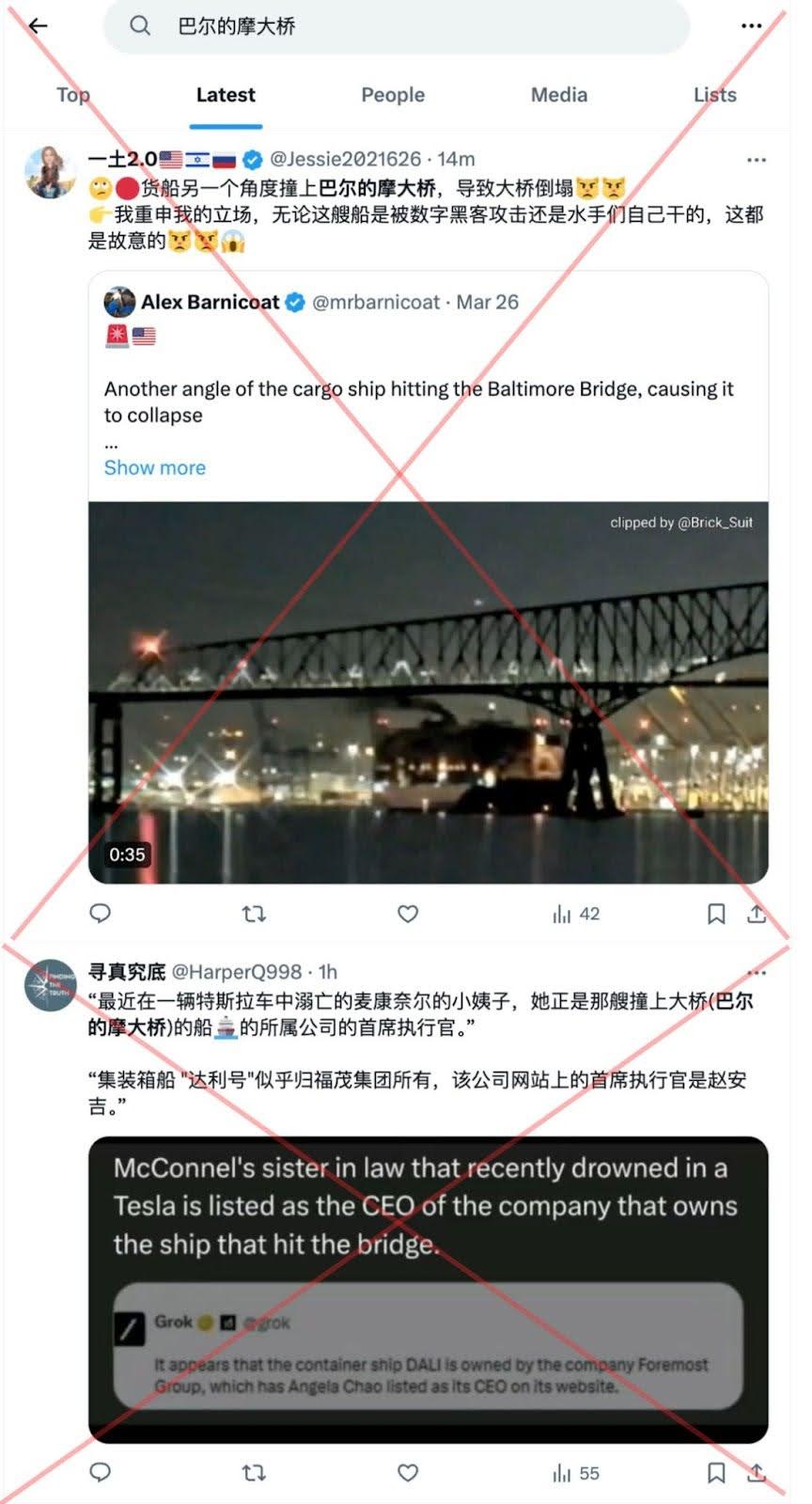Expand Alex Barnicoat's quote with Show more
Screen dimensions: 812x1504
[154, 467]
